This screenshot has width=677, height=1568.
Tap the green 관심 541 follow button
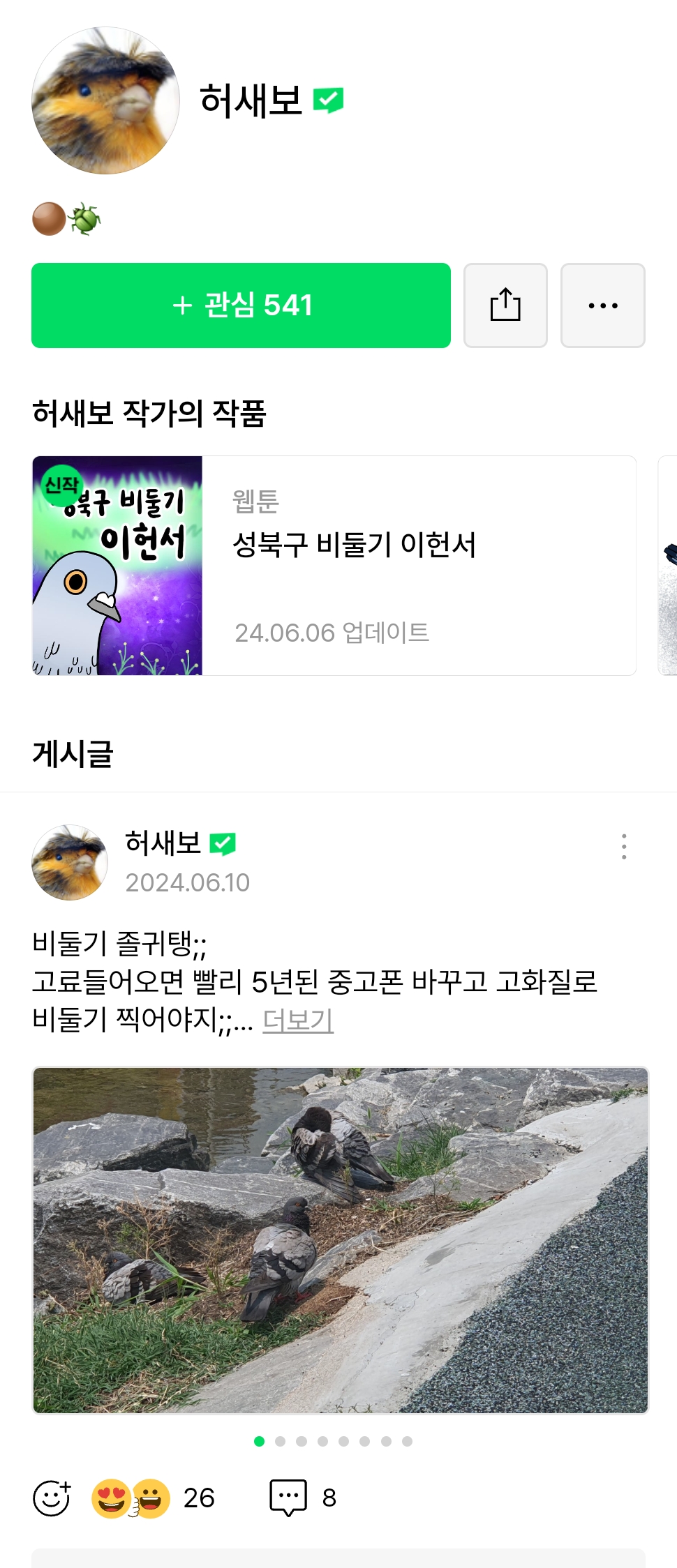click(x=241, y=306)
